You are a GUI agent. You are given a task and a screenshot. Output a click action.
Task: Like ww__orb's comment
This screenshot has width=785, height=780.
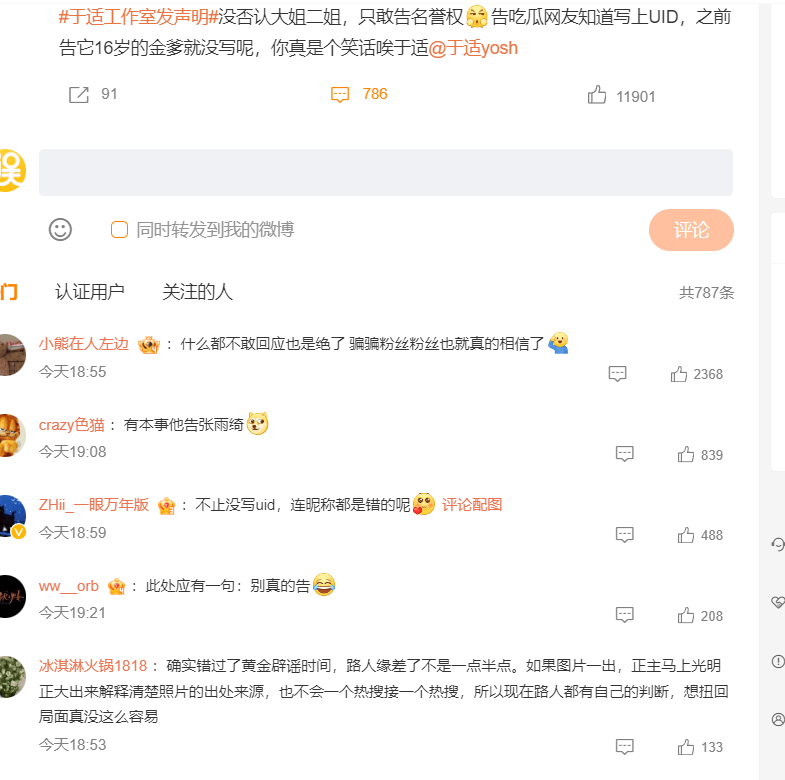pyautogui.click(x=686, y=615)
